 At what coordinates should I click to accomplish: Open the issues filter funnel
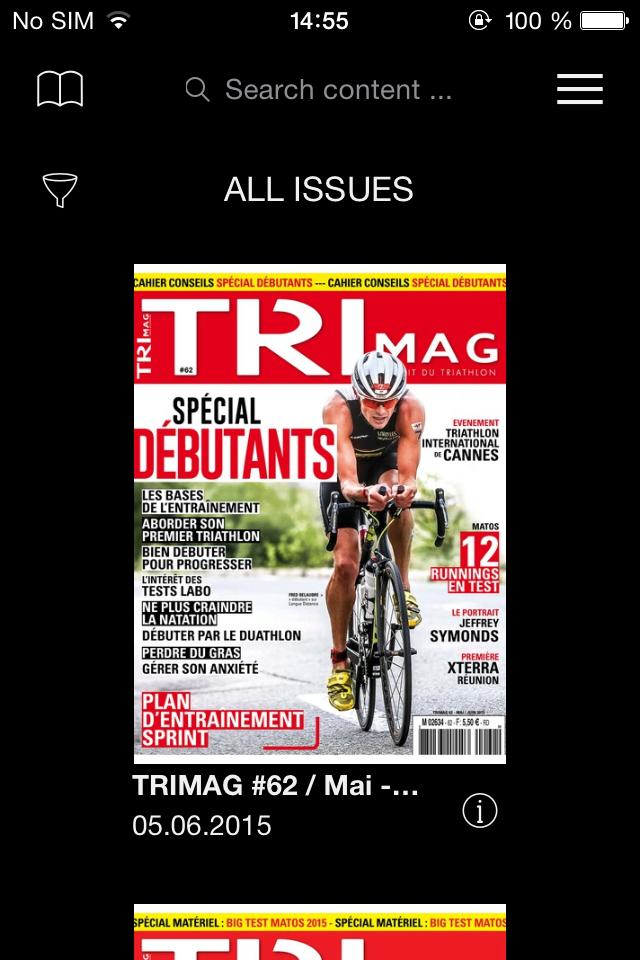coord(60,190)
